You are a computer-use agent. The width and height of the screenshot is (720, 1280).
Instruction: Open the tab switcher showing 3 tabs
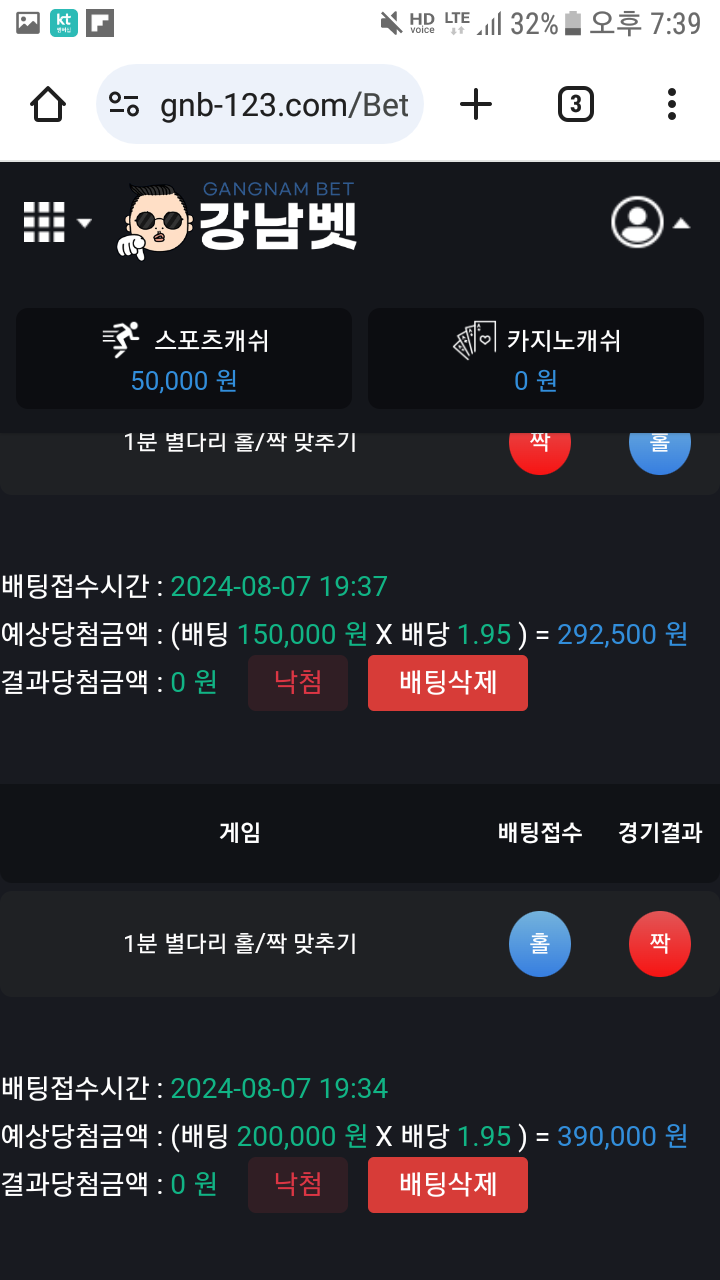click(575, 104)
